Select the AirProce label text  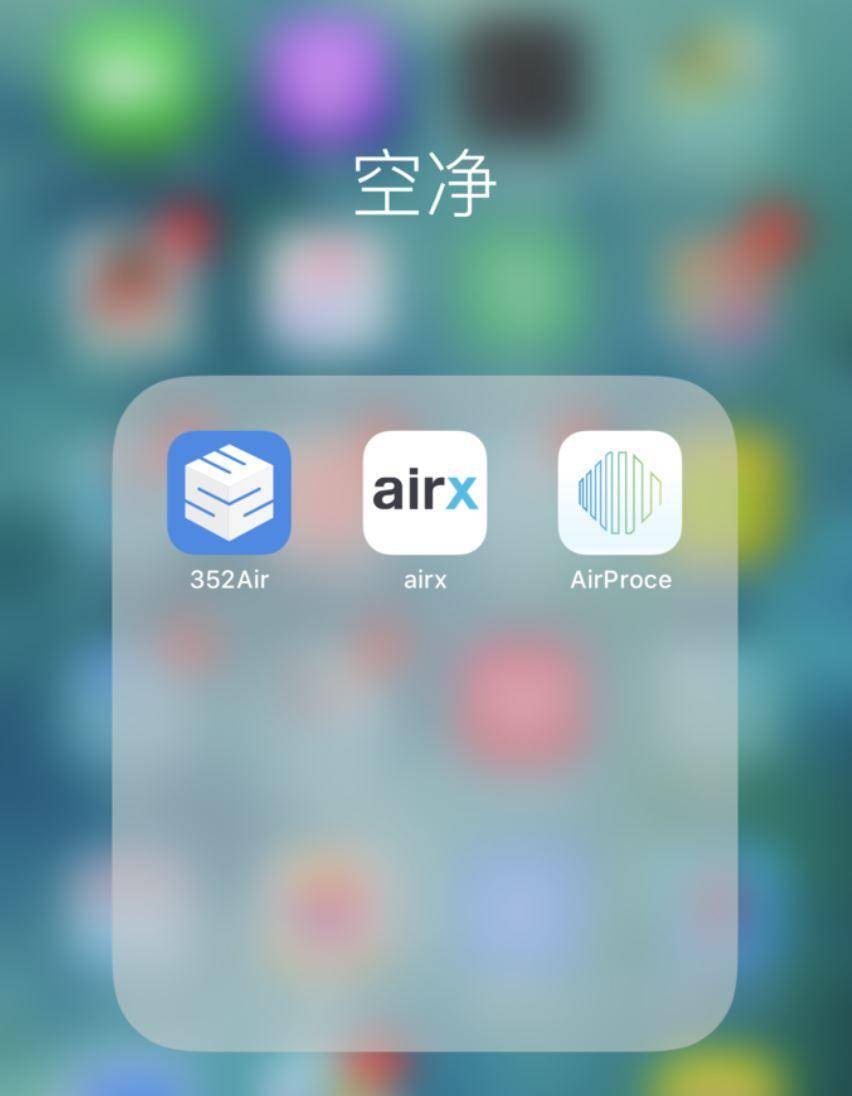pyautogui.click(x=618, y=578)
